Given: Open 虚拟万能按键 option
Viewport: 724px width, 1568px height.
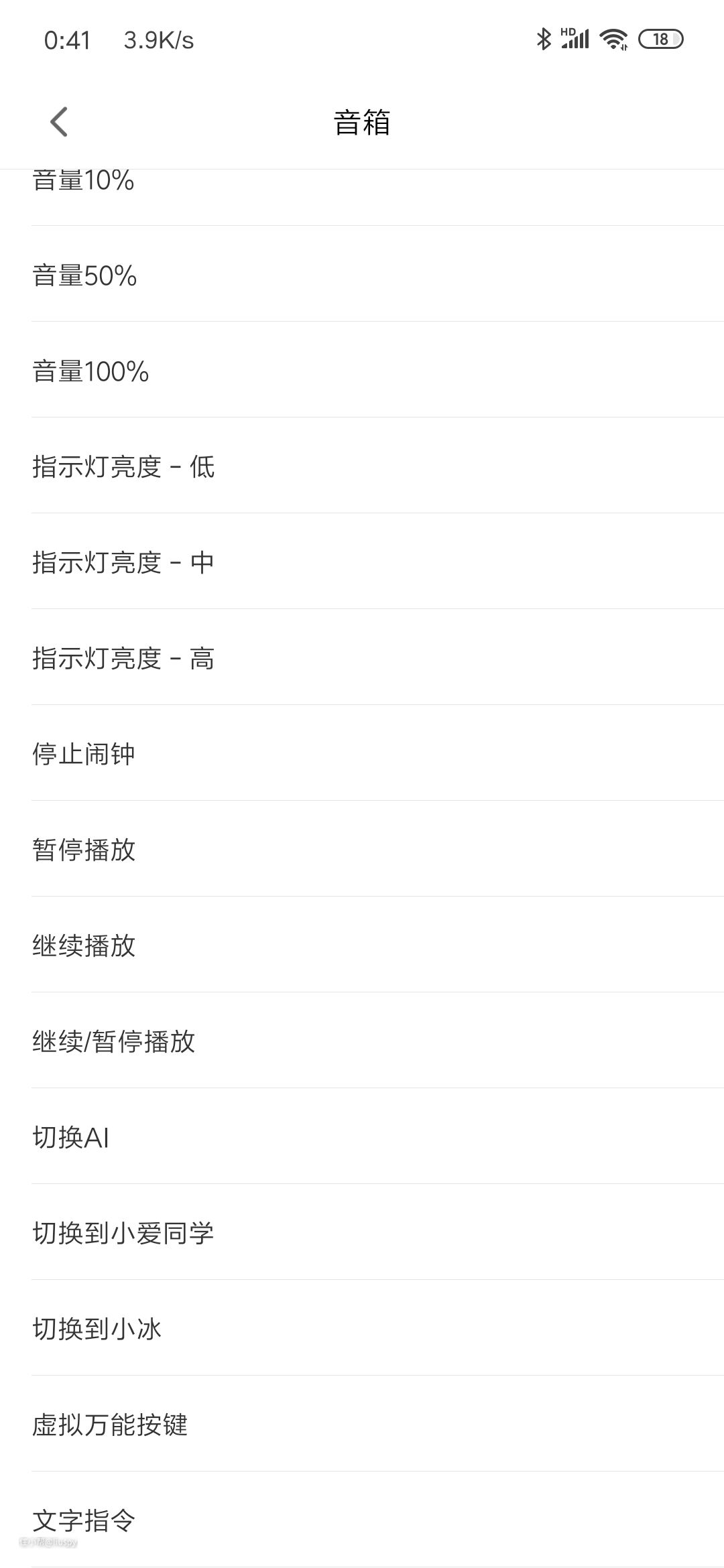Looking at the screenshot, I should (110, 1425).
